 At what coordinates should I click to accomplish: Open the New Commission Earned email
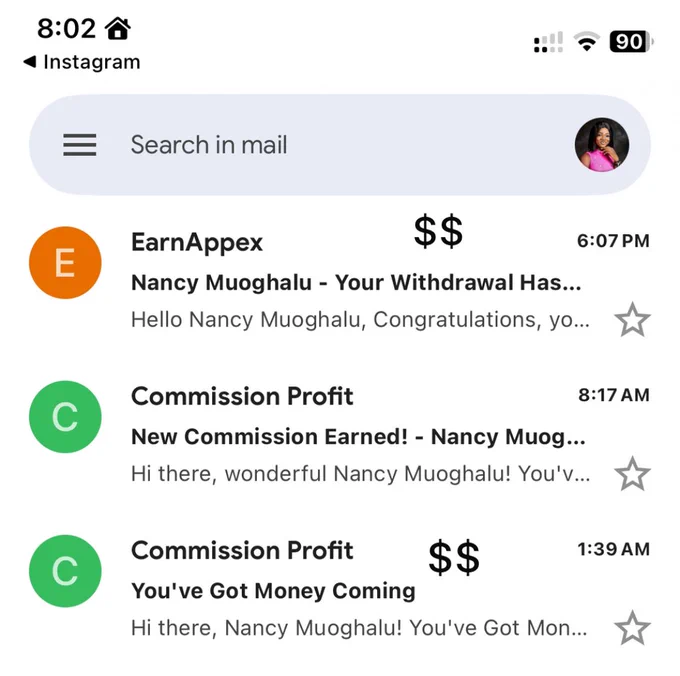click(x=340, y=434)
